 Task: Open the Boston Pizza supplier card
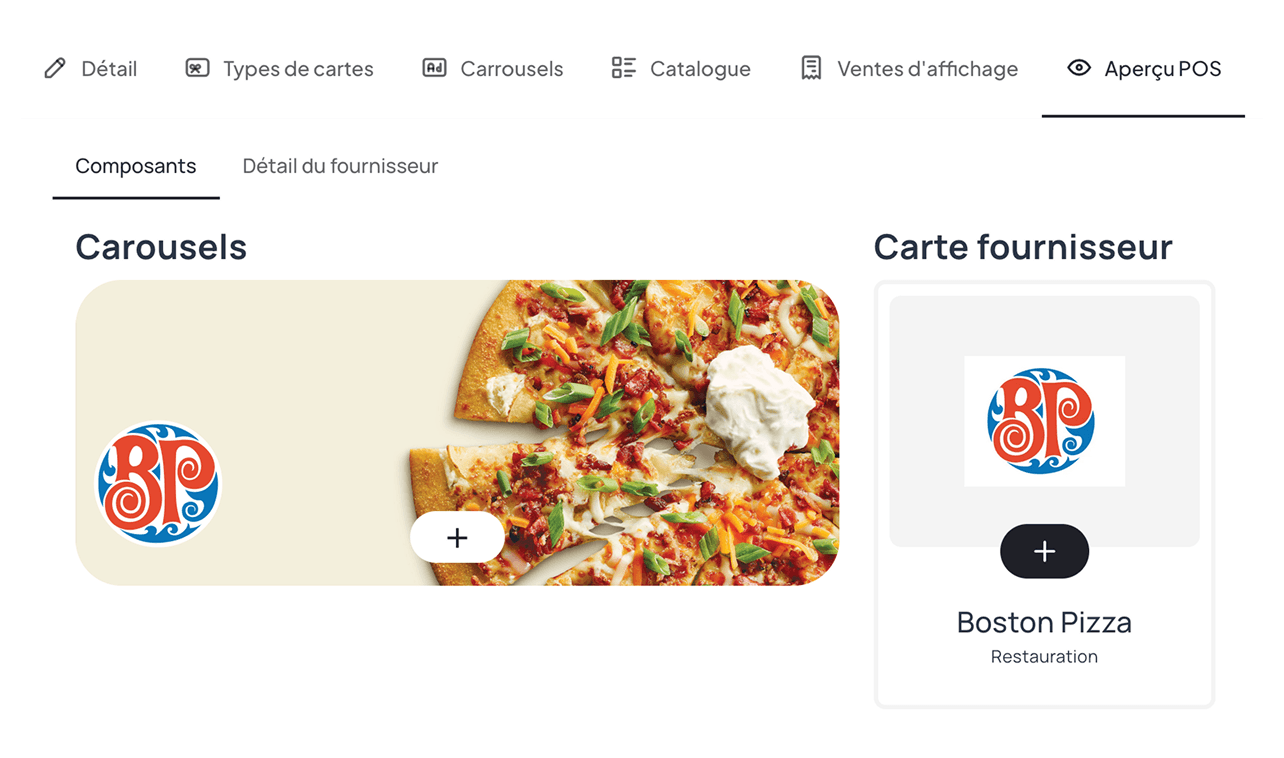coord(1044,623)
